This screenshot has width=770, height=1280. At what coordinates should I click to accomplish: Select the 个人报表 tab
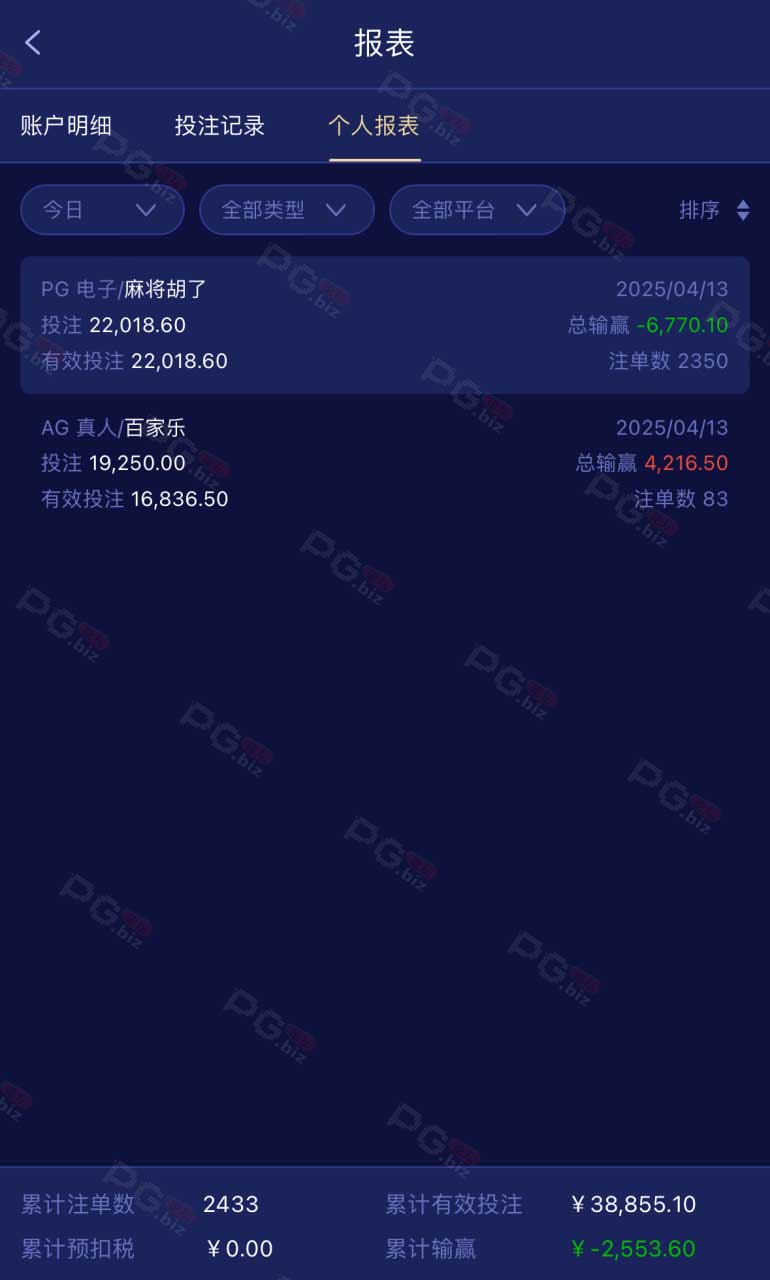(x=374, y=126)
